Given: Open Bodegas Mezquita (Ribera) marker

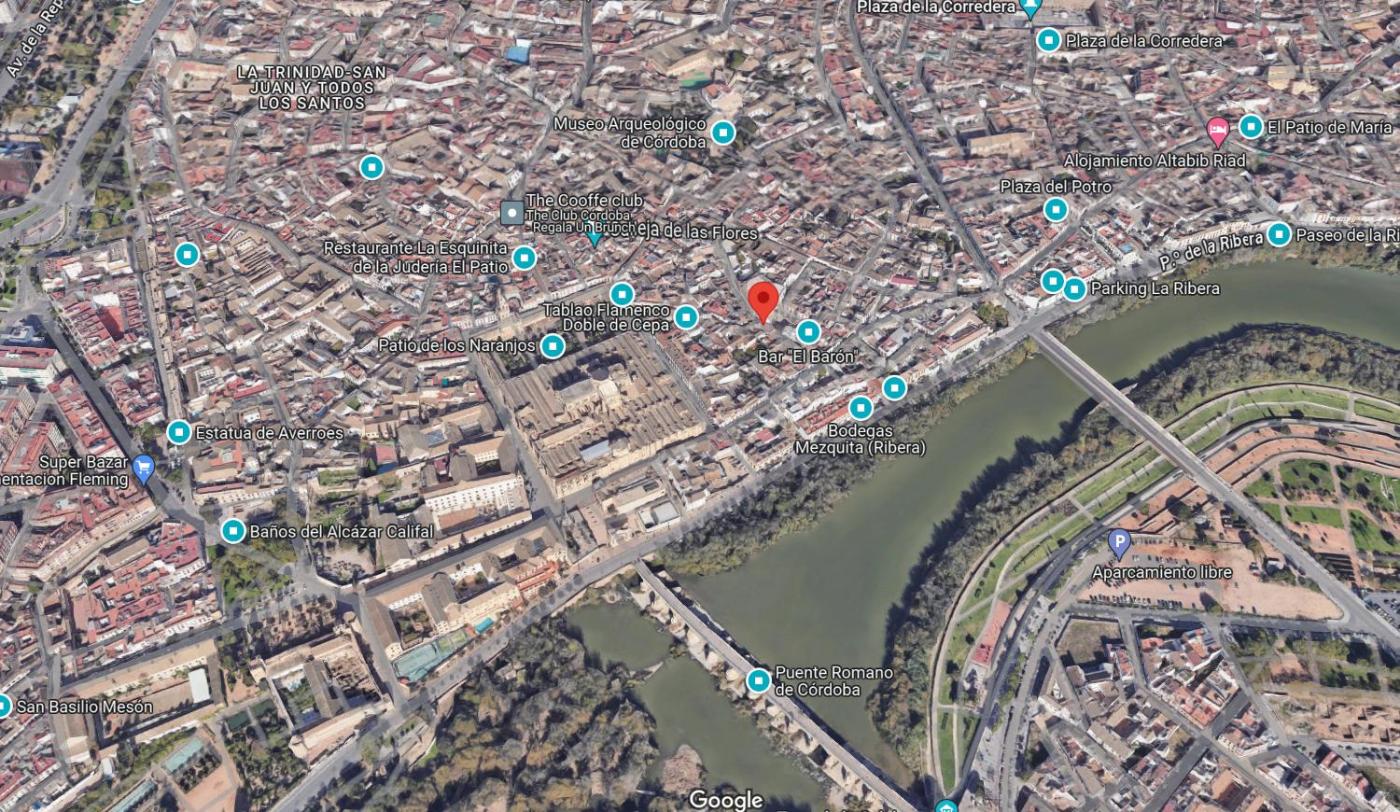Looking at the screenshot, I should click(x=860, y=408).
